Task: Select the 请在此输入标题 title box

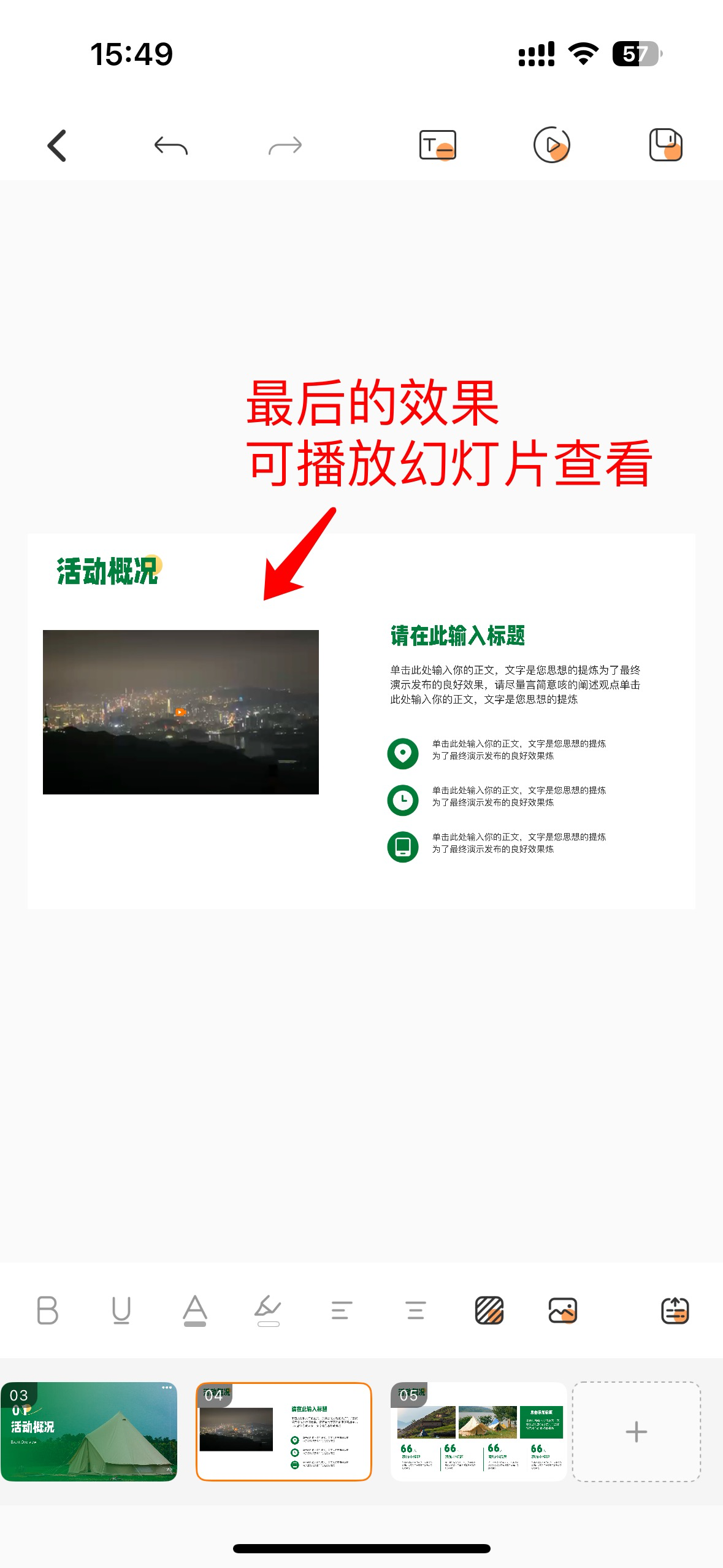Action: pyautogui.click(x=457, y=636)
